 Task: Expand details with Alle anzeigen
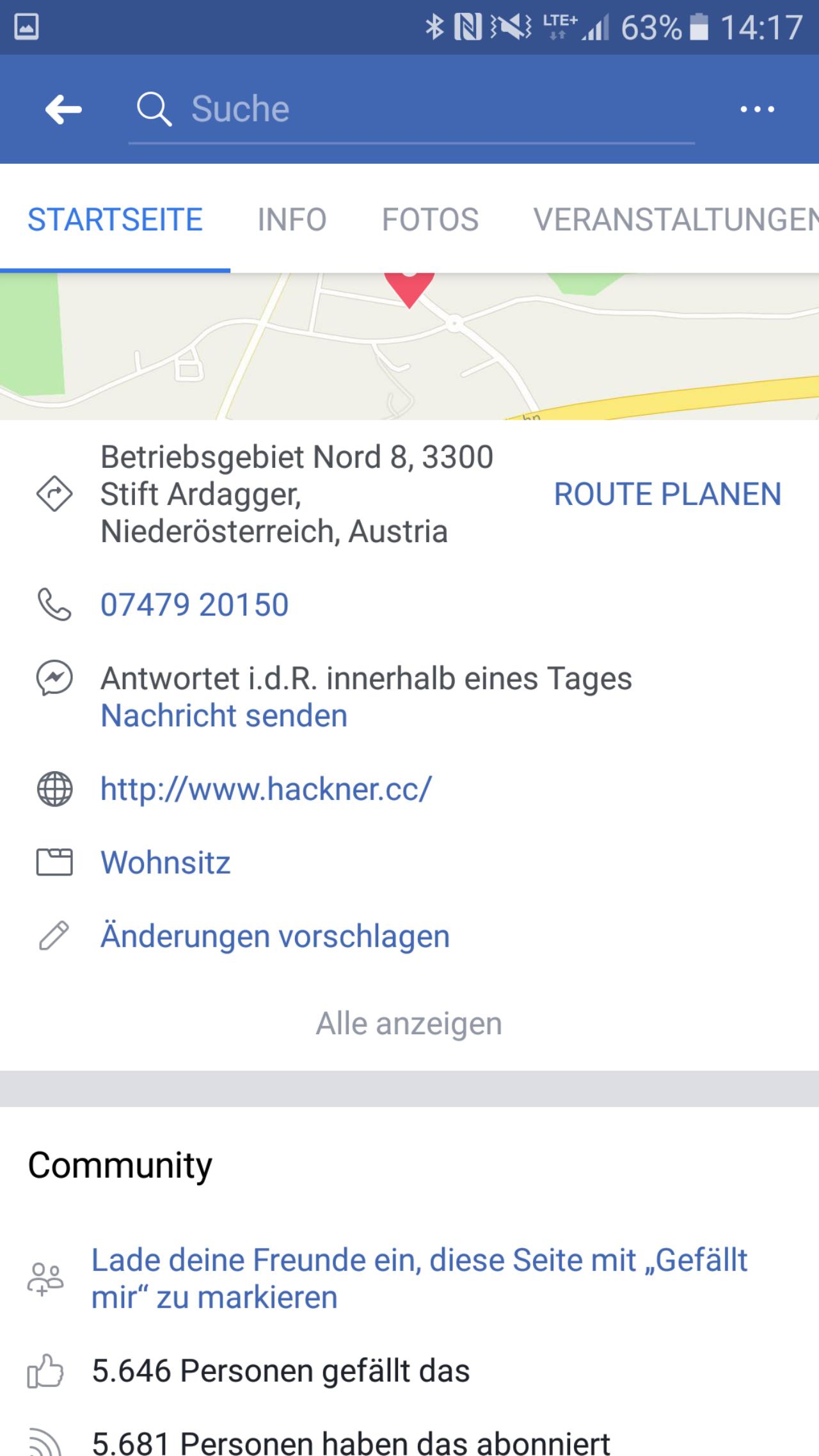(409, 1023)
